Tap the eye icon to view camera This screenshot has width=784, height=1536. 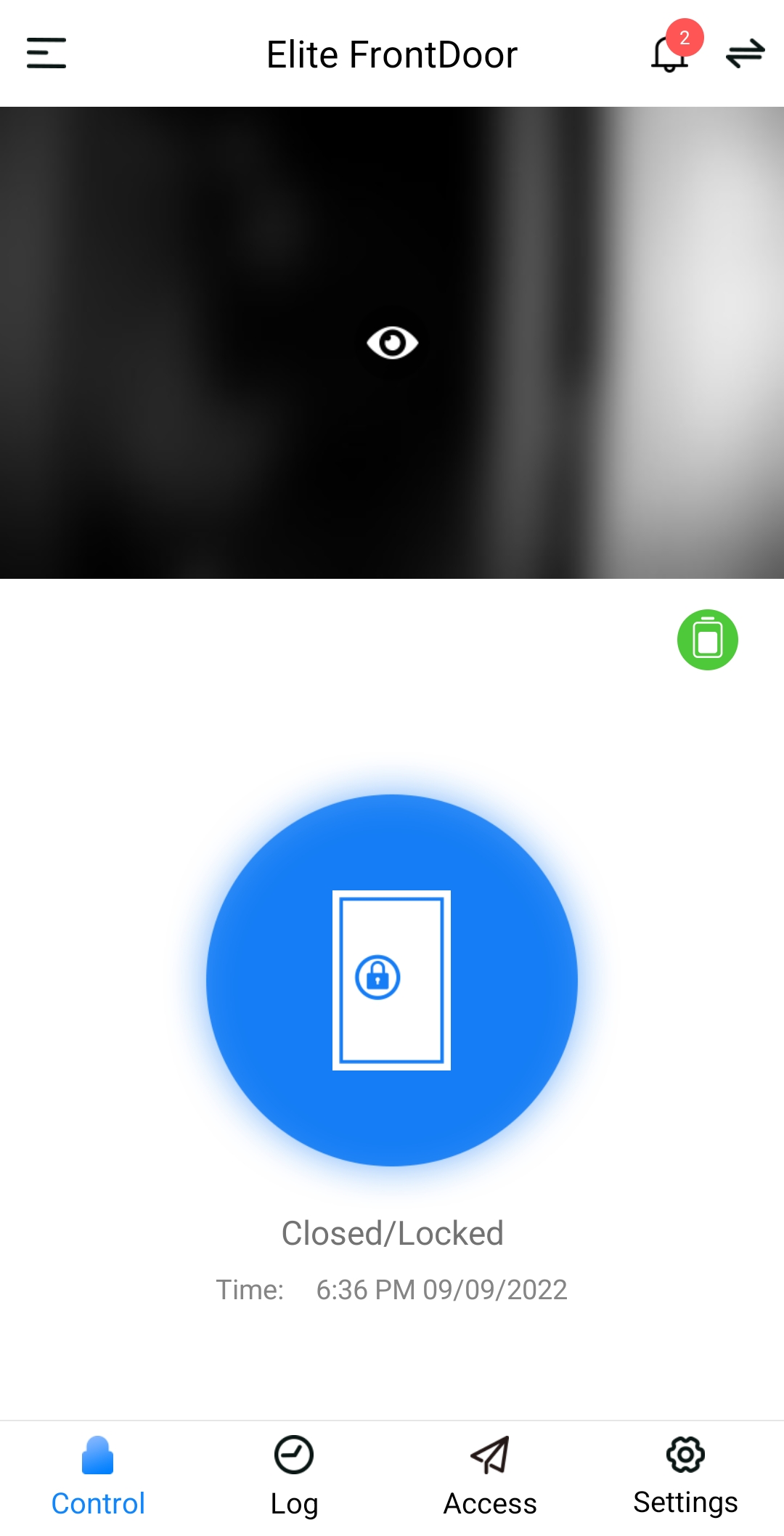(x=392, y=343)
